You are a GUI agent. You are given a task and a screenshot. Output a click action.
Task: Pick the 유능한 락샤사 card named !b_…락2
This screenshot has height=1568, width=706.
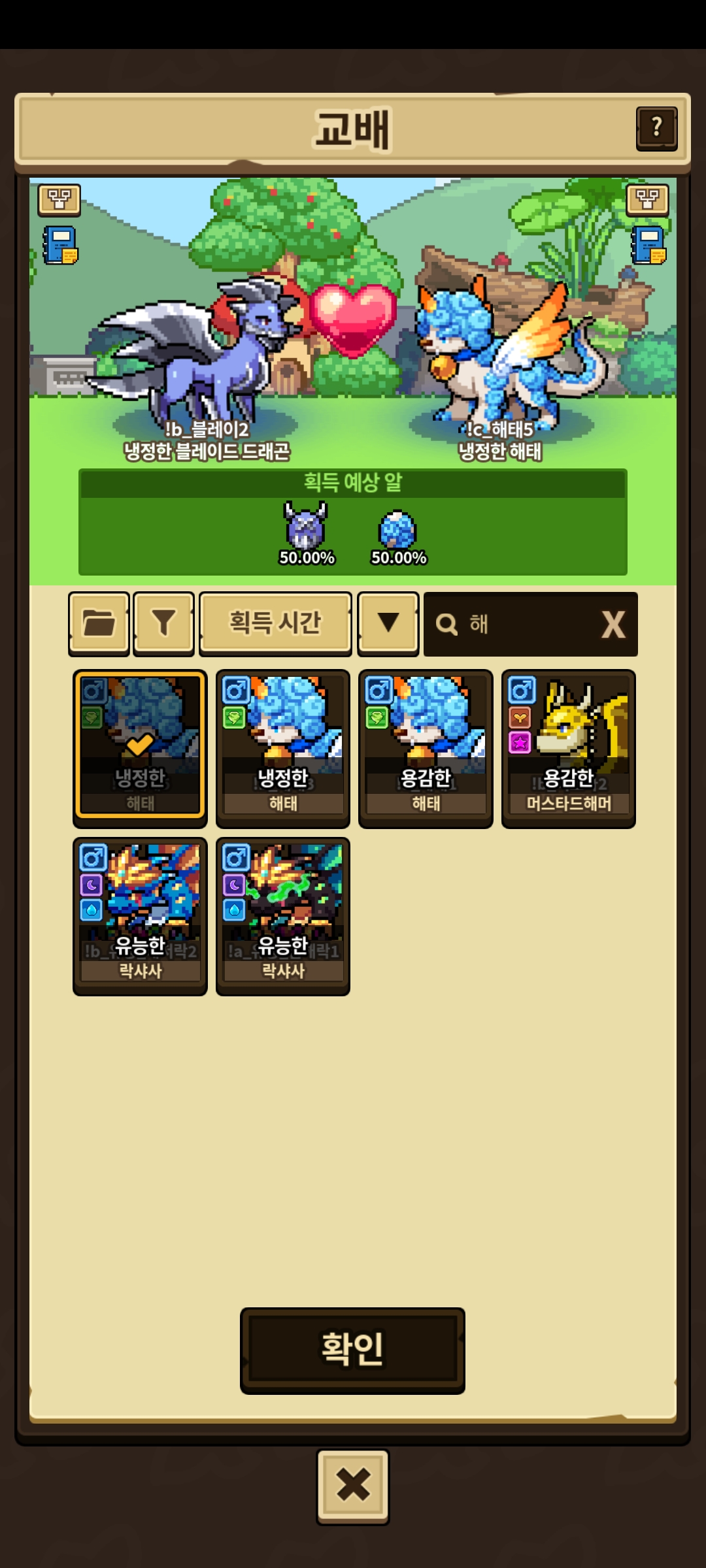140,916
